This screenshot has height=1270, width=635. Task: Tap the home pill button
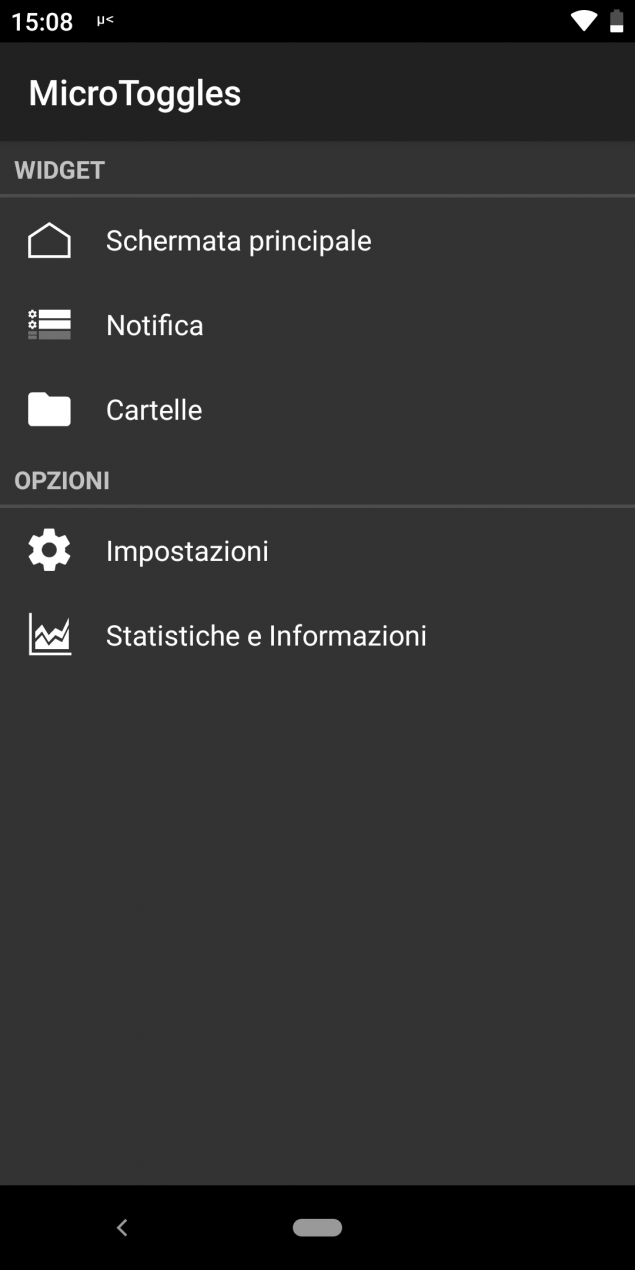pyautogui.click(x=317, y=1228)
